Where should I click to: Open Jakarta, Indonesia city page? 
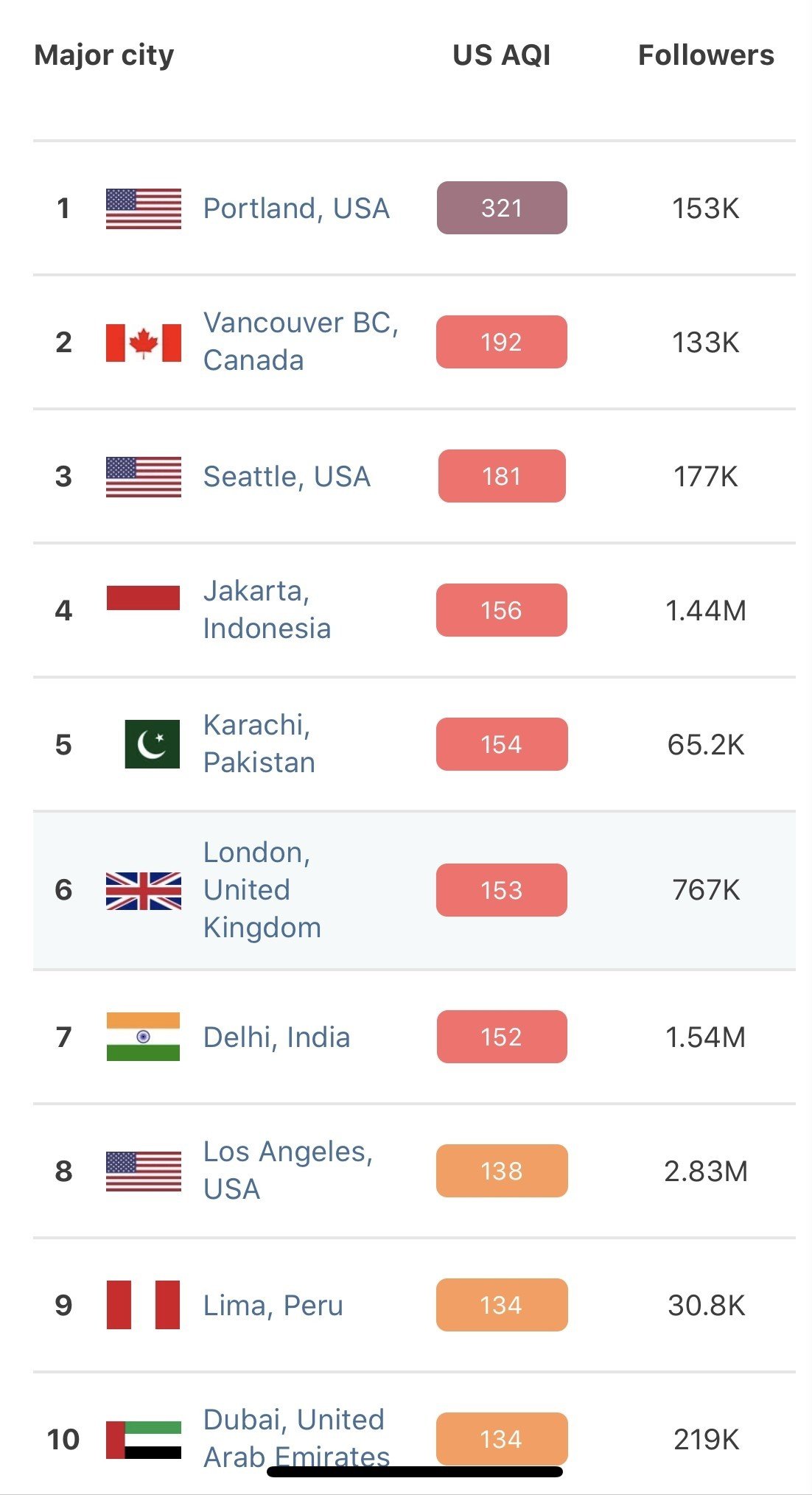(267, 610)
